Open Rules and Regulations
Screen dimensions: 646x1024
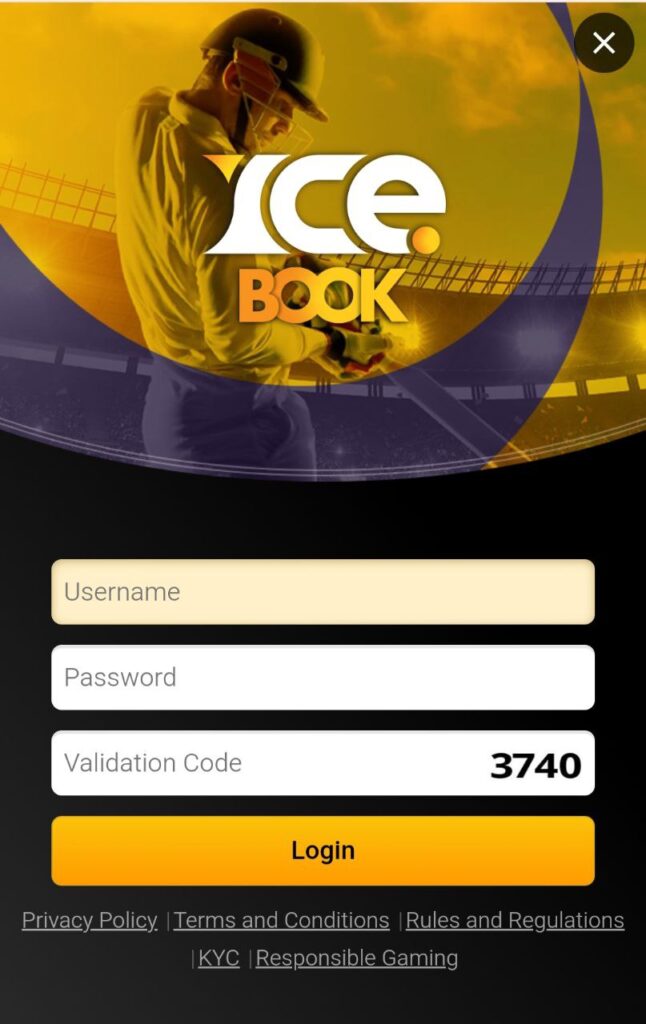point(514,920)
